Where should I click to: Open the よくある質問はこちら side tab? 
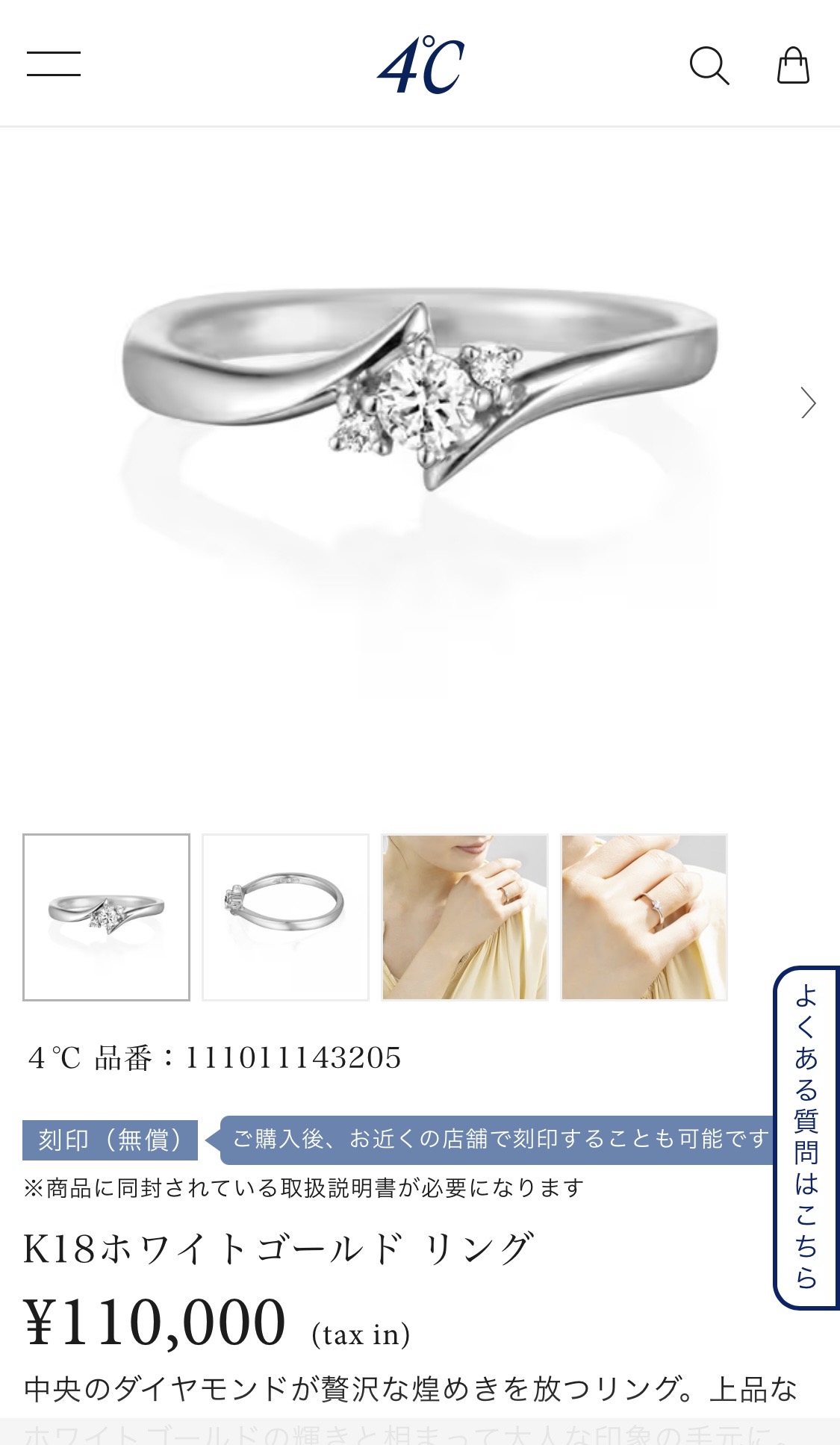[x=806, y=1137]
